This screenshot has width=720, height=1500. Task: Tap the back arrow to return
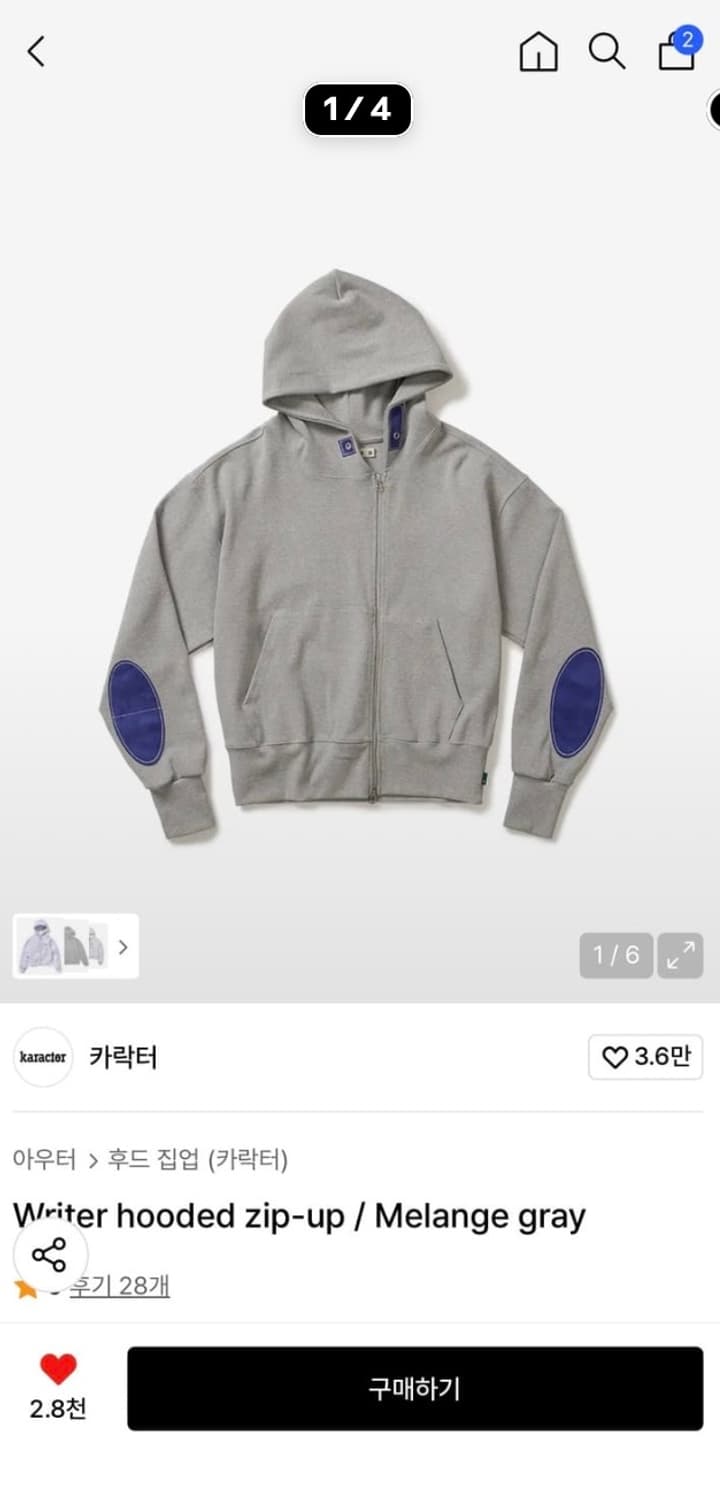36,52
